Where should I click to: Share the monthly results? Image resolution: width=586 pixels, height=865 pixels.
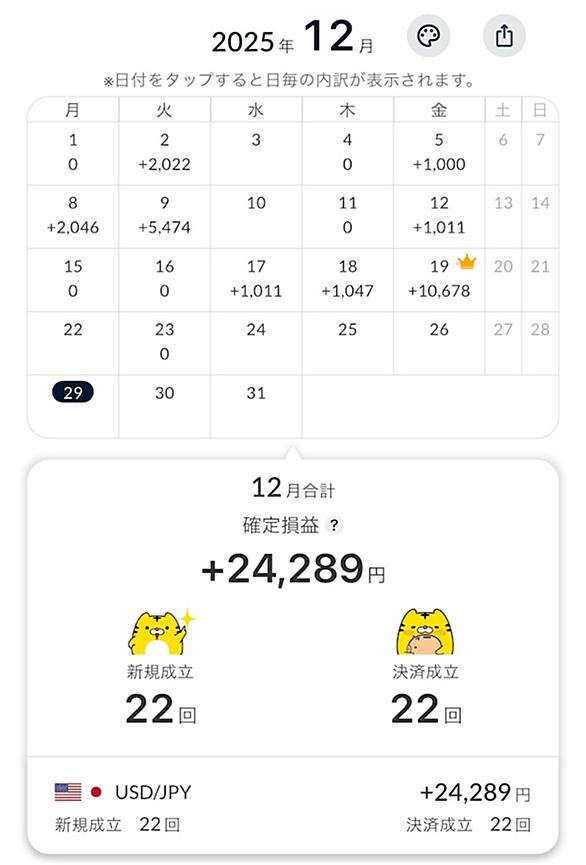[504, 36]
